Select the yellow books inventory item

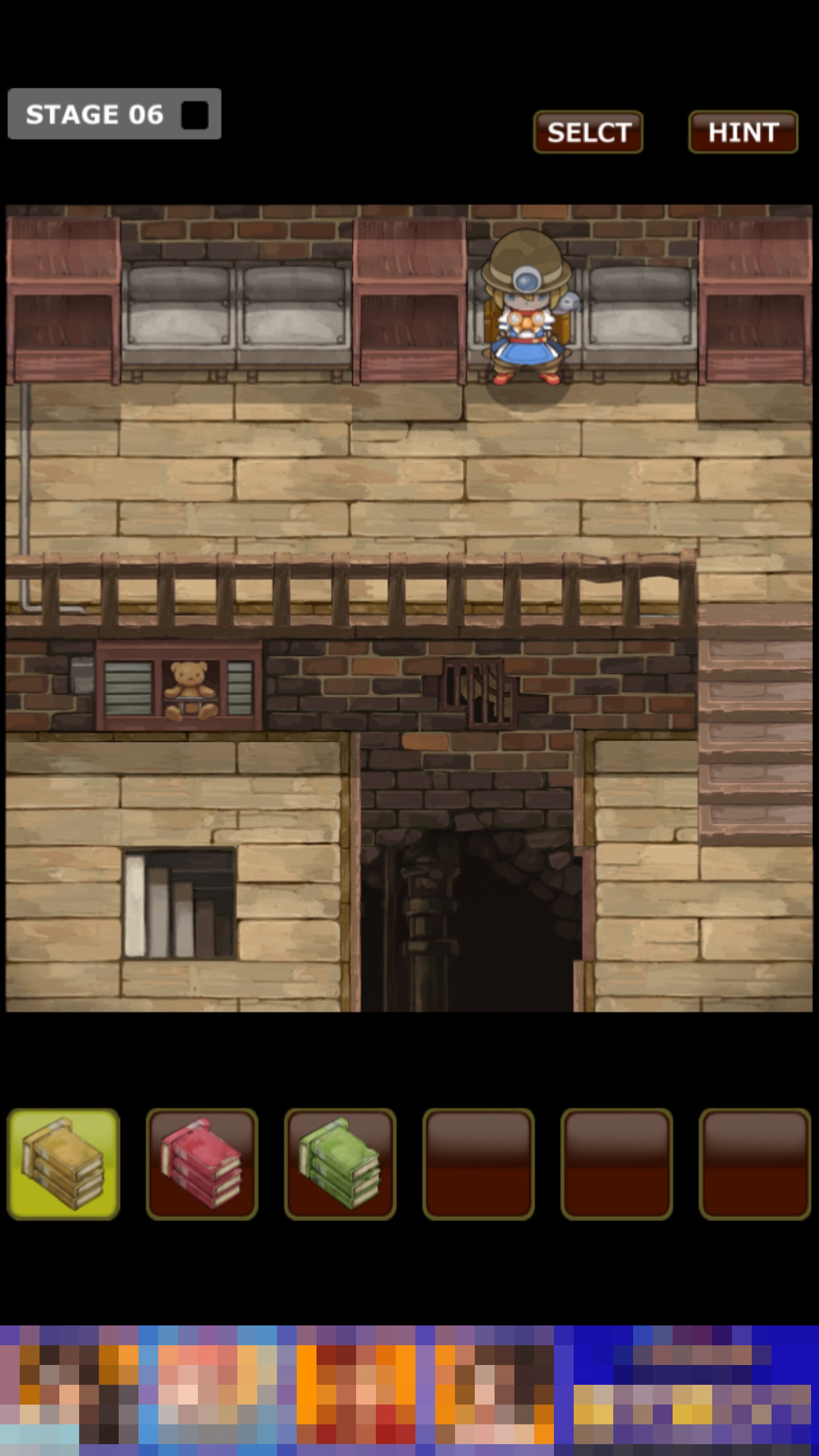63,1163
